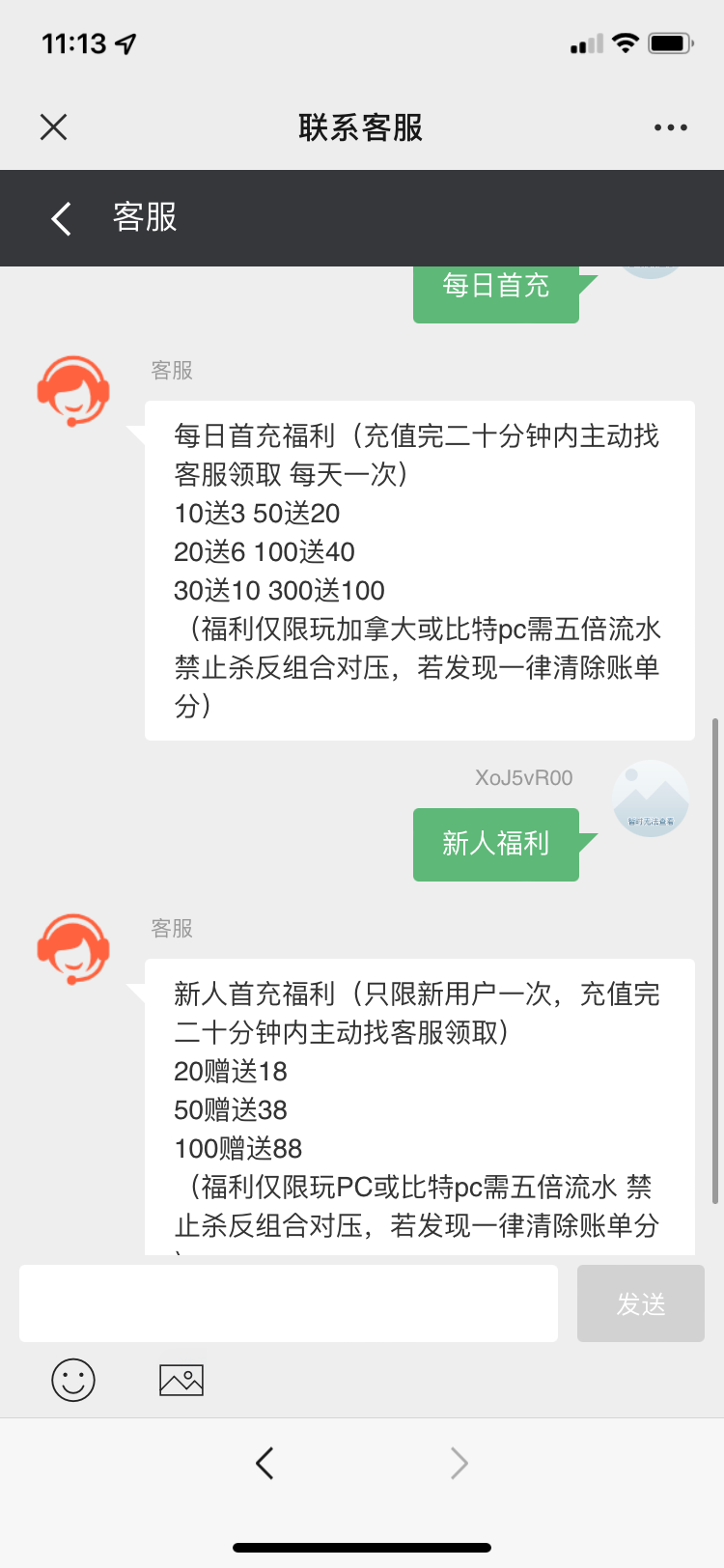Close the 联系客服 page
The image size is (724, 1568).
pos(54,126)
